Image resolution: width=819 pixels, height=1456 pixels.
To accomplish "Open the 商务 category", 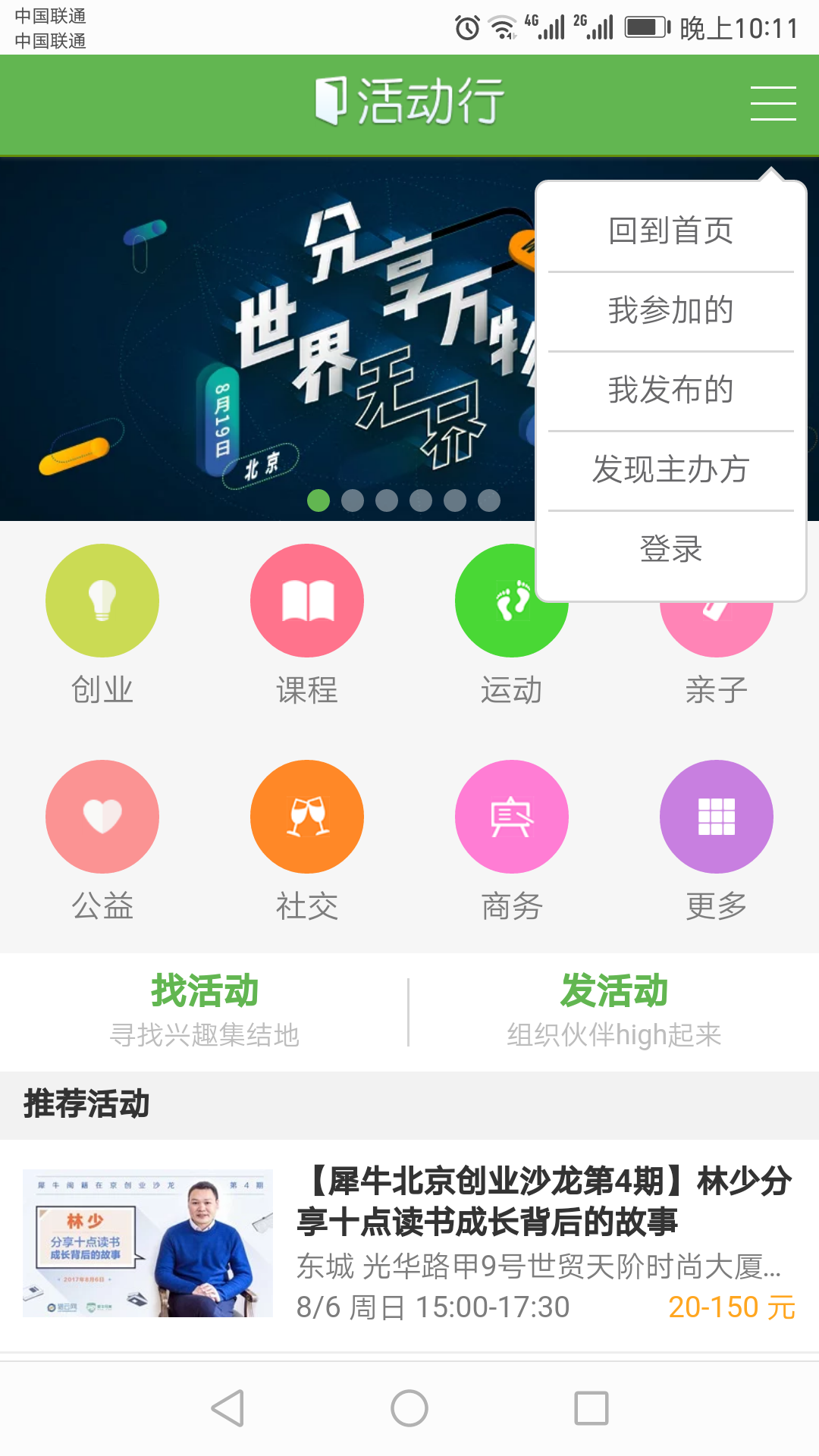I will pos(512,841).
